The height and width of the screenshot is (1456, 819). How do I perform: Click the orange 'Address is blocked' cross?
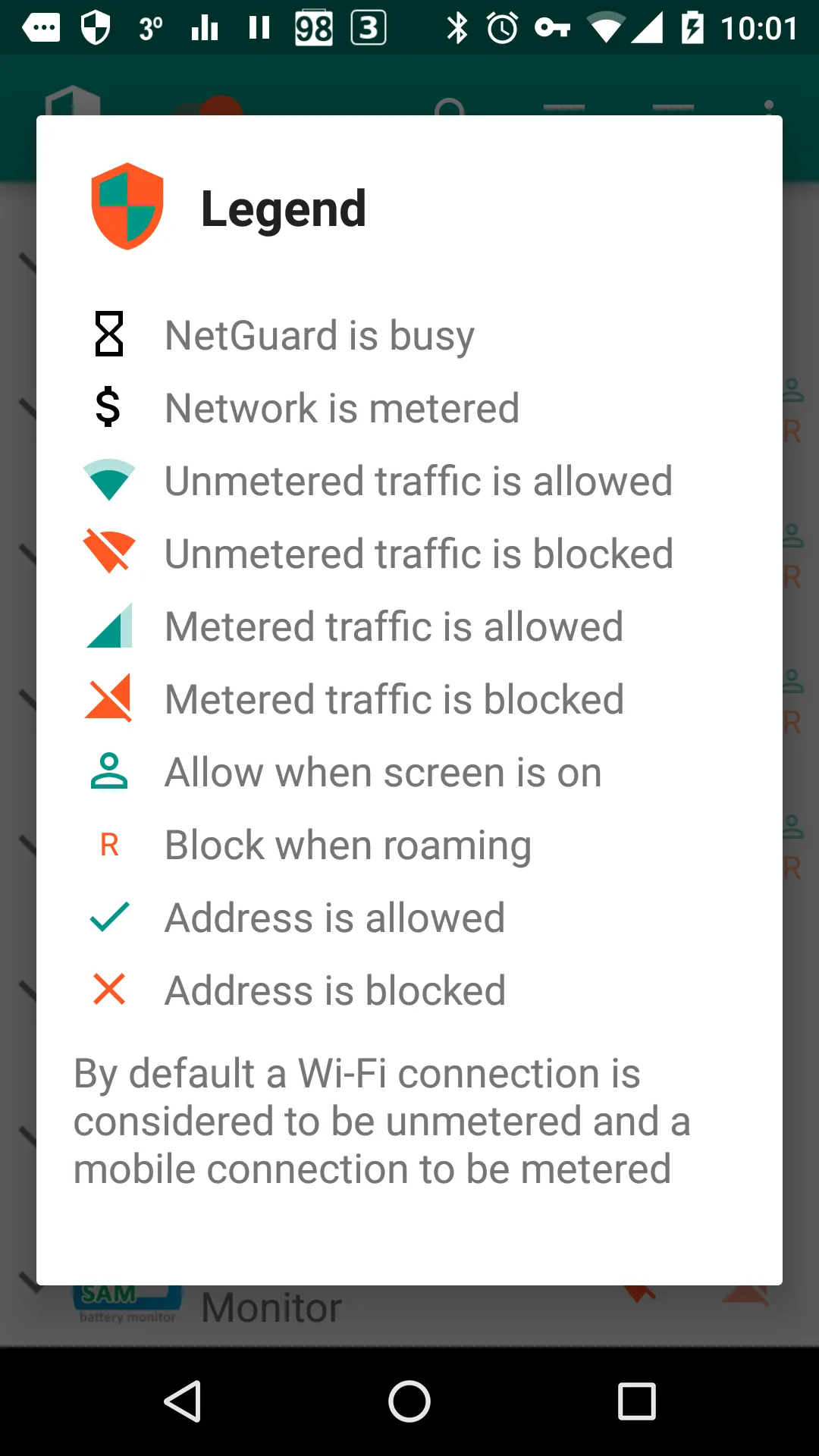pos(108,989)
